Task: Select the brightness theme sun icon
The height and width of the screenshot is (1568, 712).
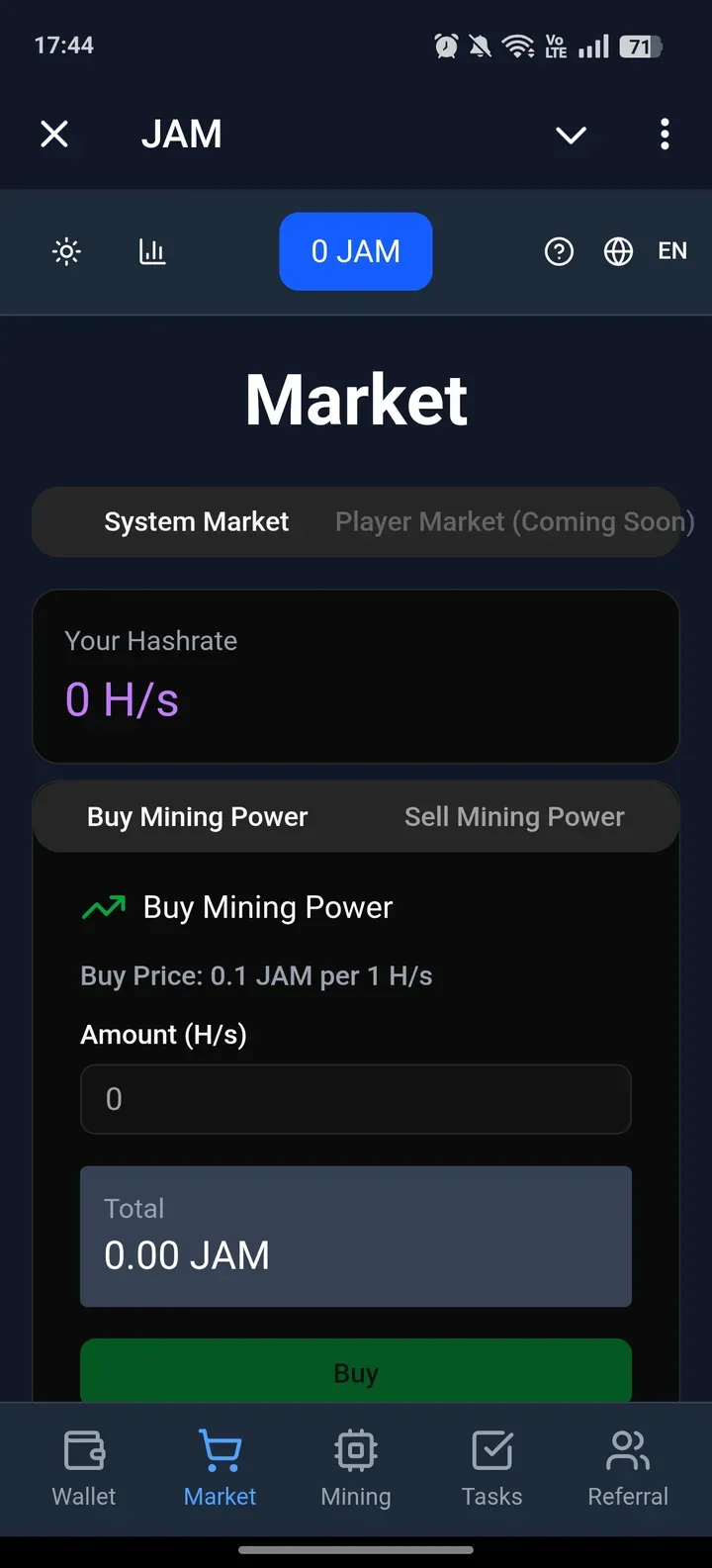Action: [x=65, y=251]
